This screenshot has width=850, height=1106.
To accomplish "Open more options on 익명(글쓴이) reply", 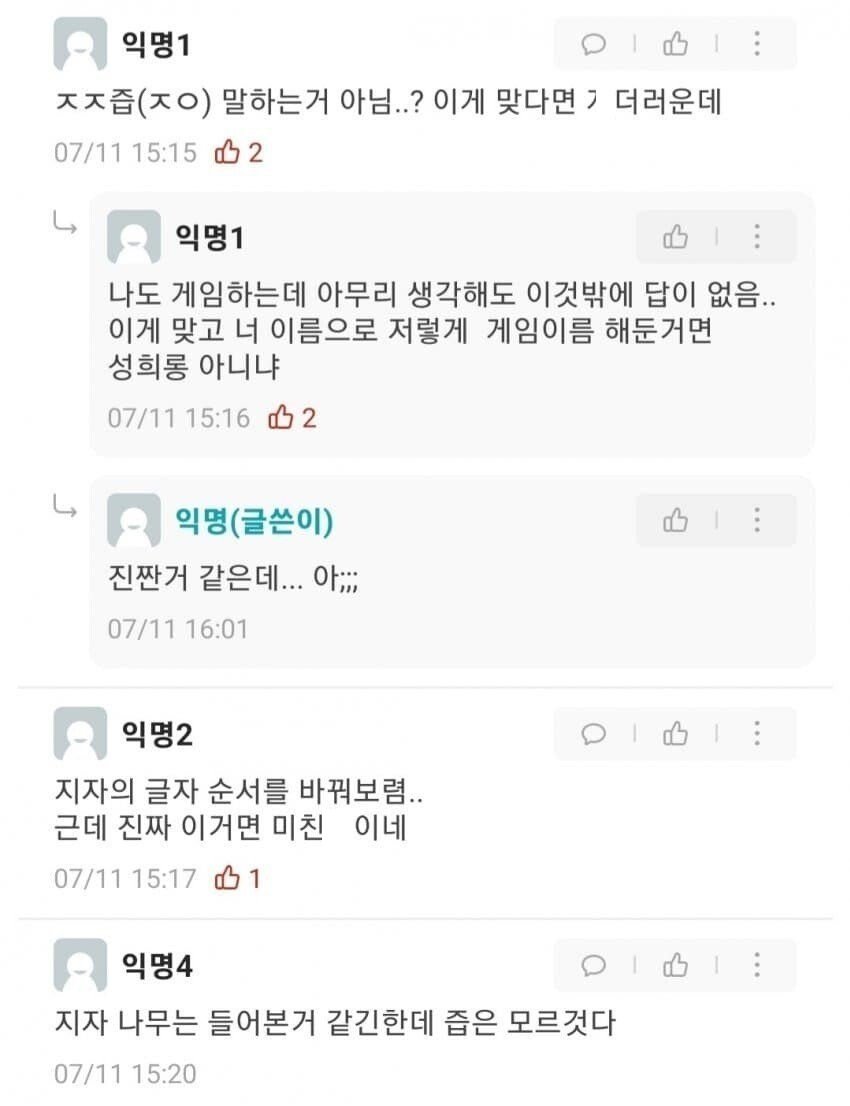I will [757, 520].
